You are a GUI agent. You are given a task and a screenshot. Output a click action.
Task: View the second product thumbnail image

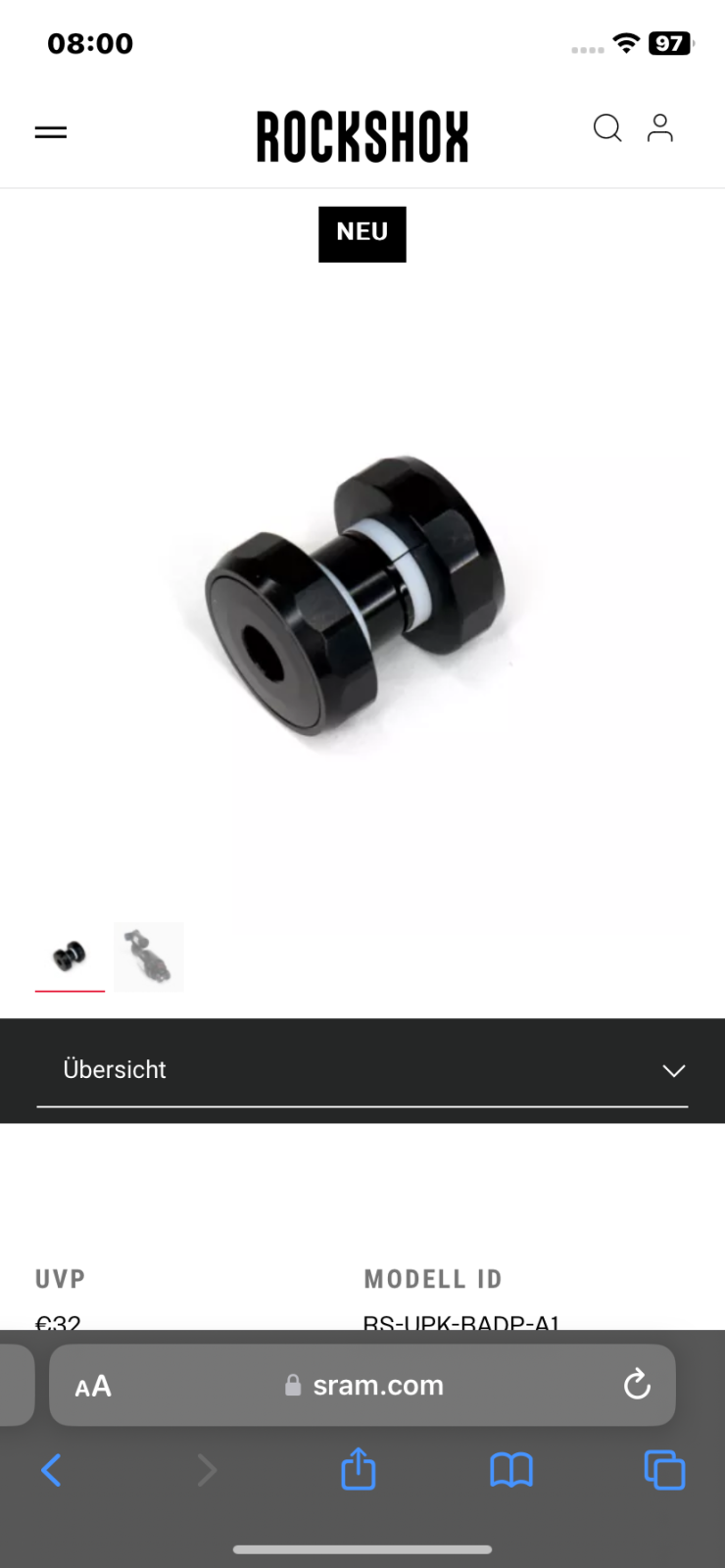[149, 956]
